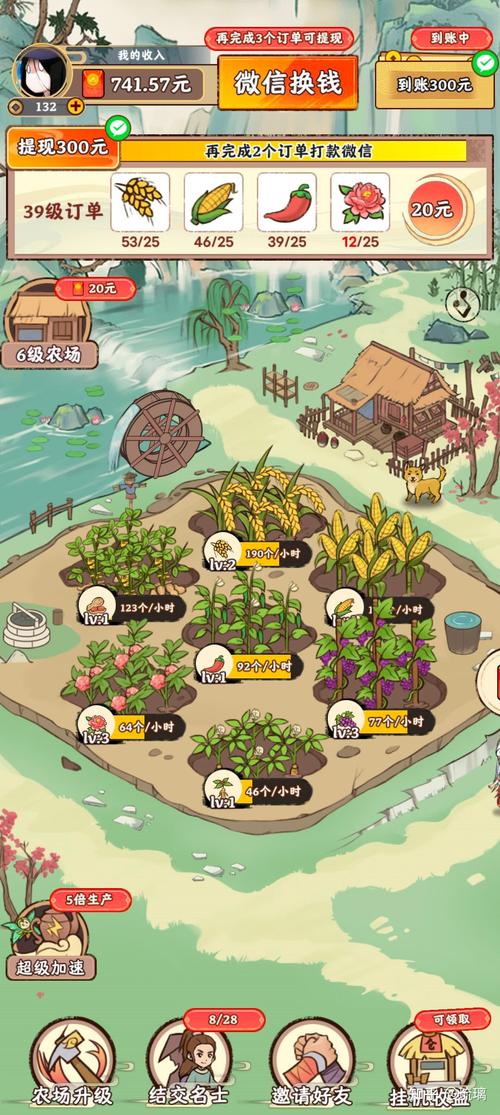Tap the 提现300元 tab
The width and height of the screenshot is (500, 1115).
[63, 148]
